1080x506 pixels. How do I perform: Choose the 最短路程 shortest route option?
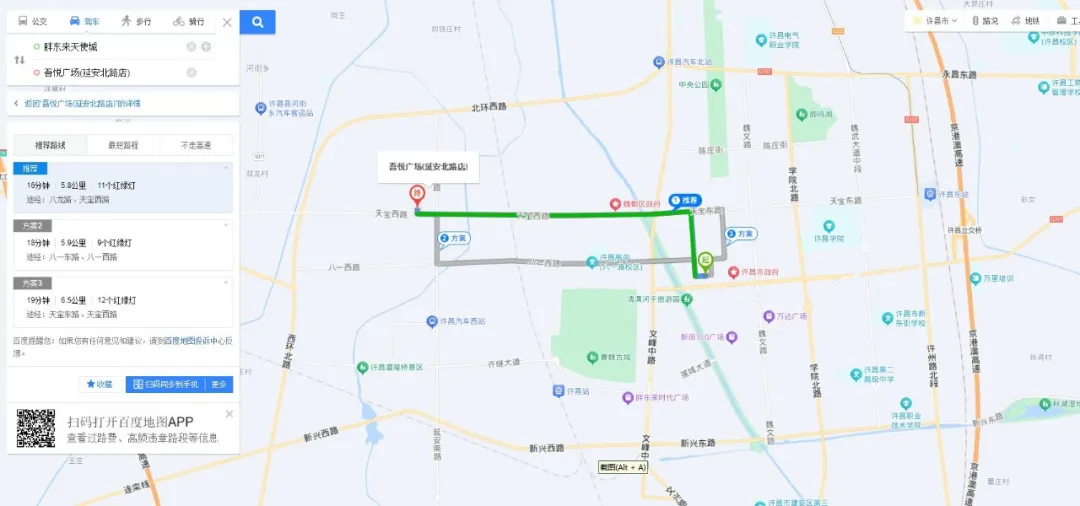pos(123,146)
